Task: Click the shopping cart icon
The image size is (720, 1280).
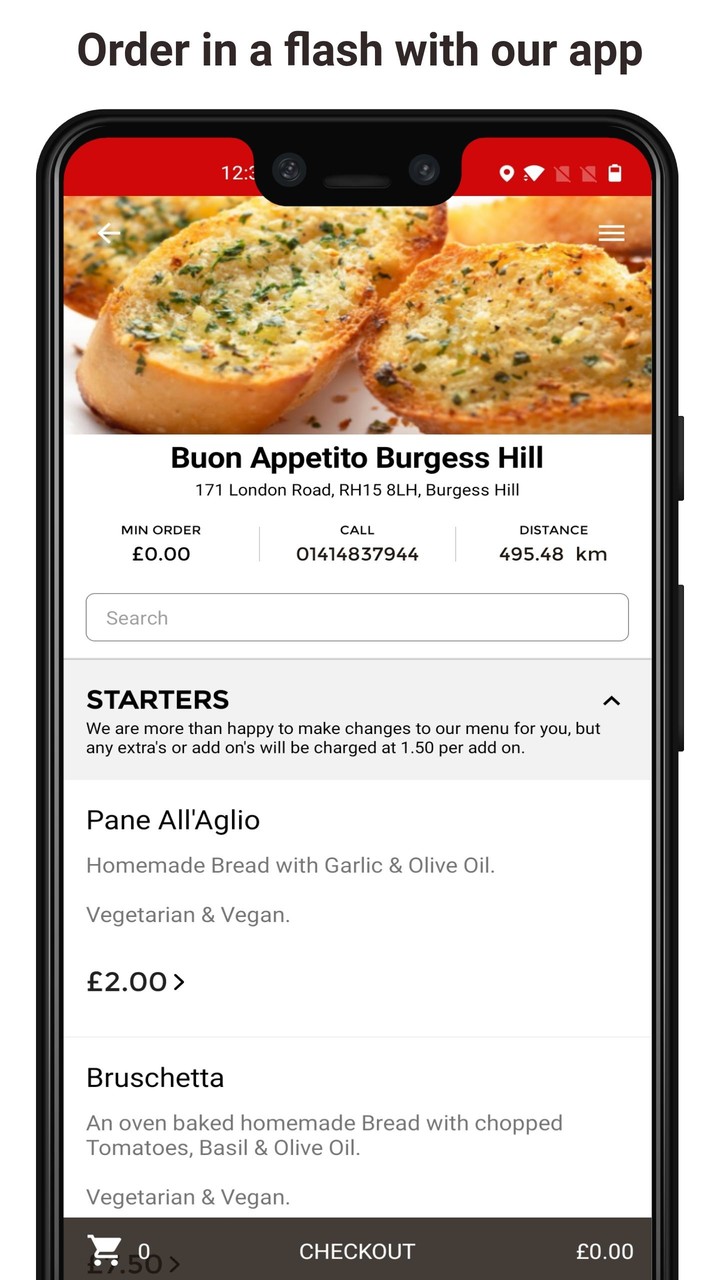Action: pyautogui.click(x=106, y=1247)
